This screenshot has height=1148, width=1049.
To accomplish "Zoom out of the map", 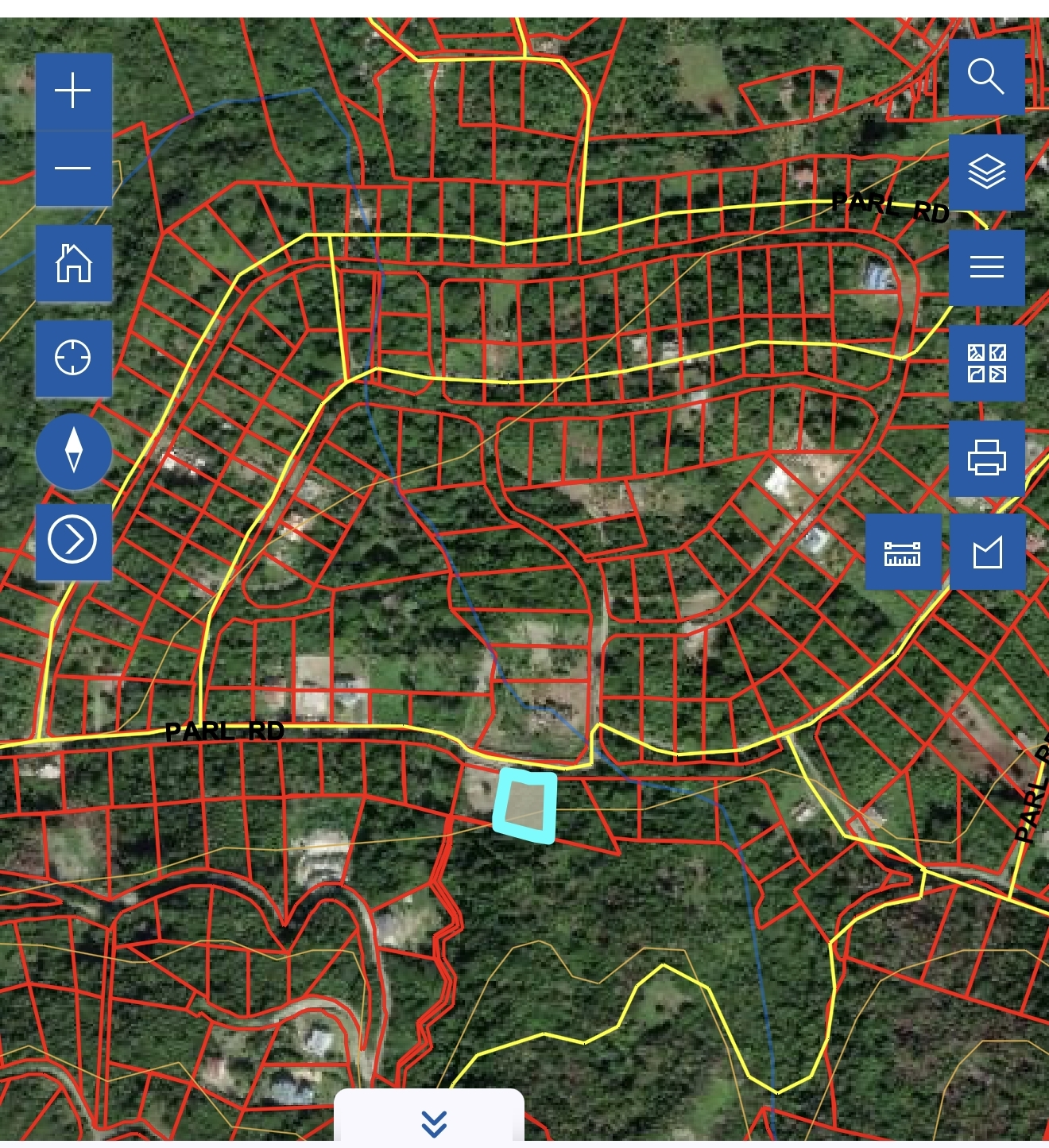I will pyautogui.click(x=73, y=168).
